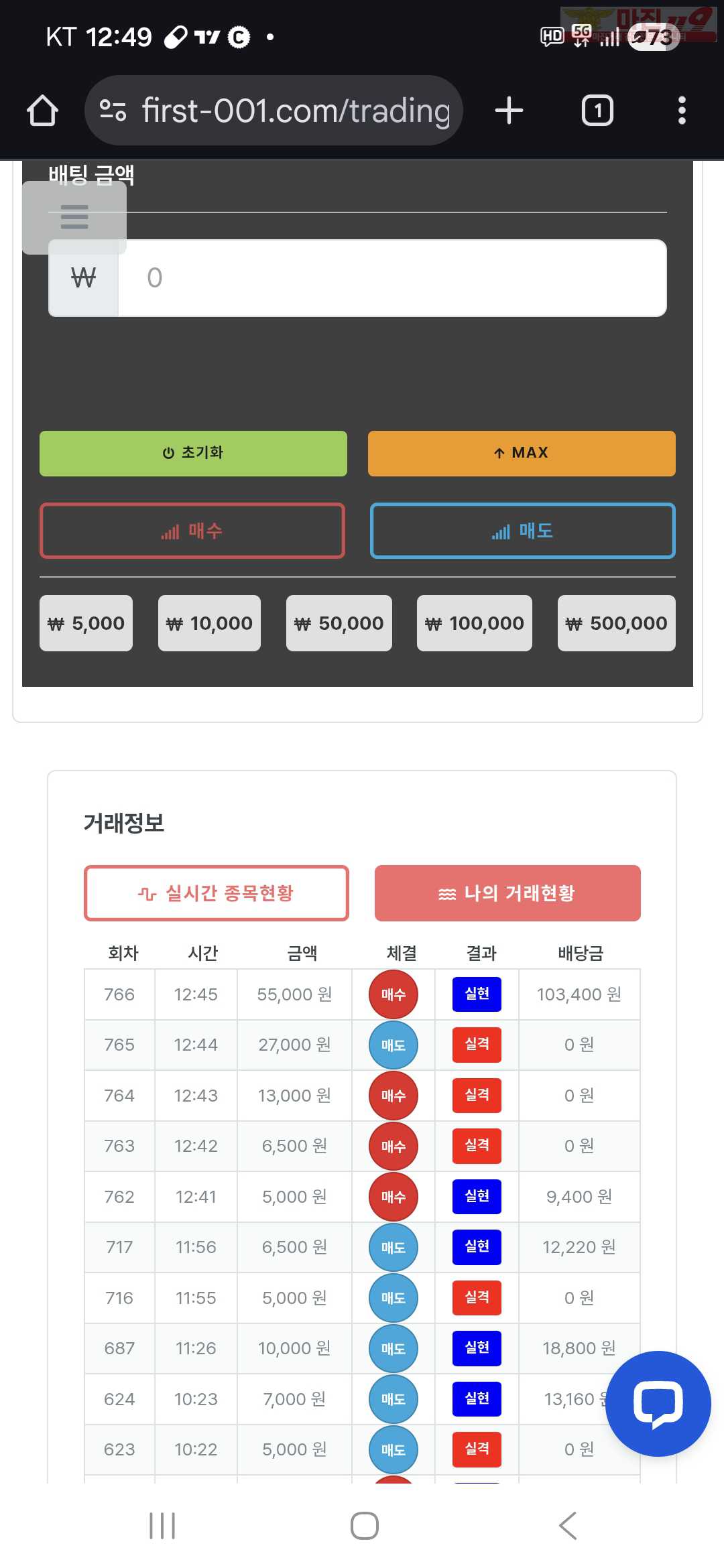Pick the ₩ 500,000 amount chip
The image size is (724, 1568).
pos(616,623)
